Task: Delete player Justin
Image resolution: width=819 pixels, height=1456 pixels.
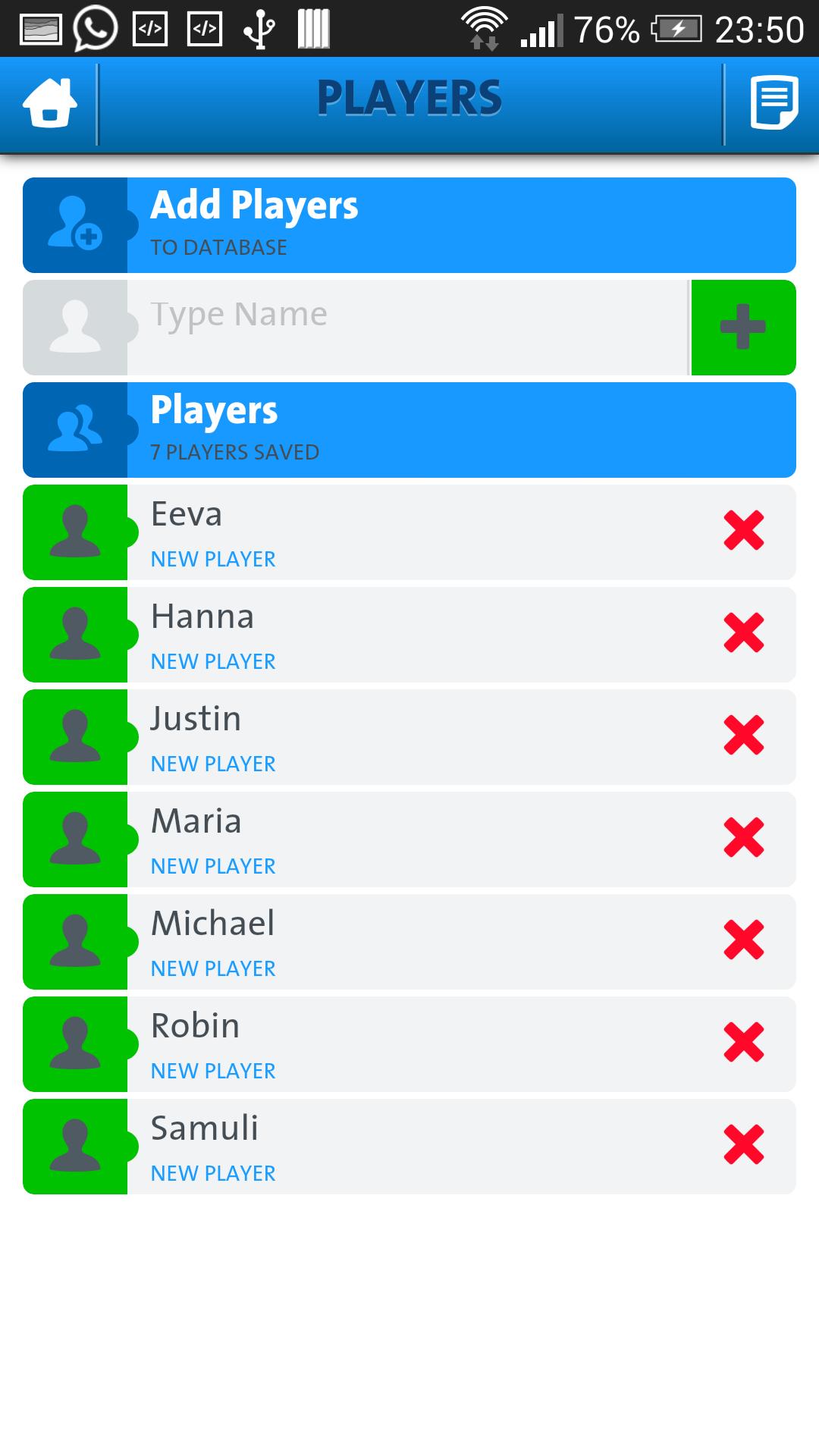Action: pos(743,736)
